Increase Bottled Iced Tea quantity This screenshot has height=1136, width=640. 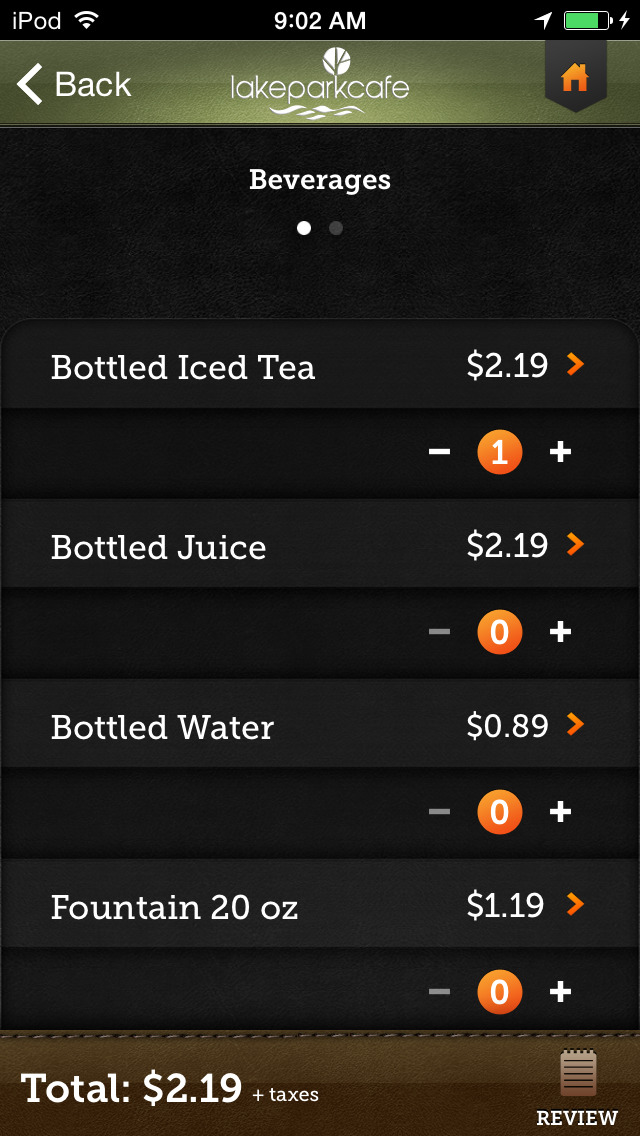[560, 452]
